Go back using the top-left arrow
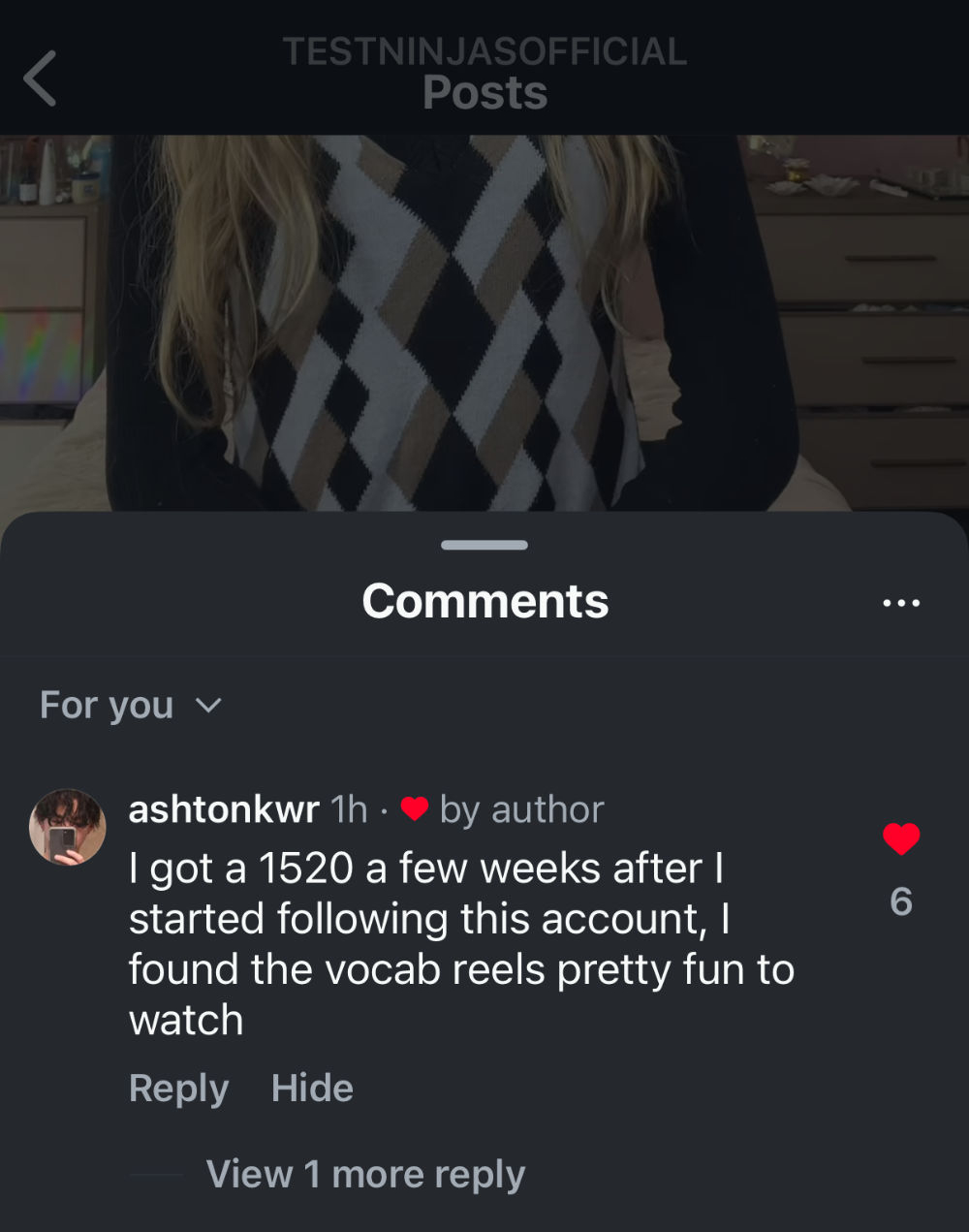The width and height of the screenshot is (969, 1232). coord(40,78)
